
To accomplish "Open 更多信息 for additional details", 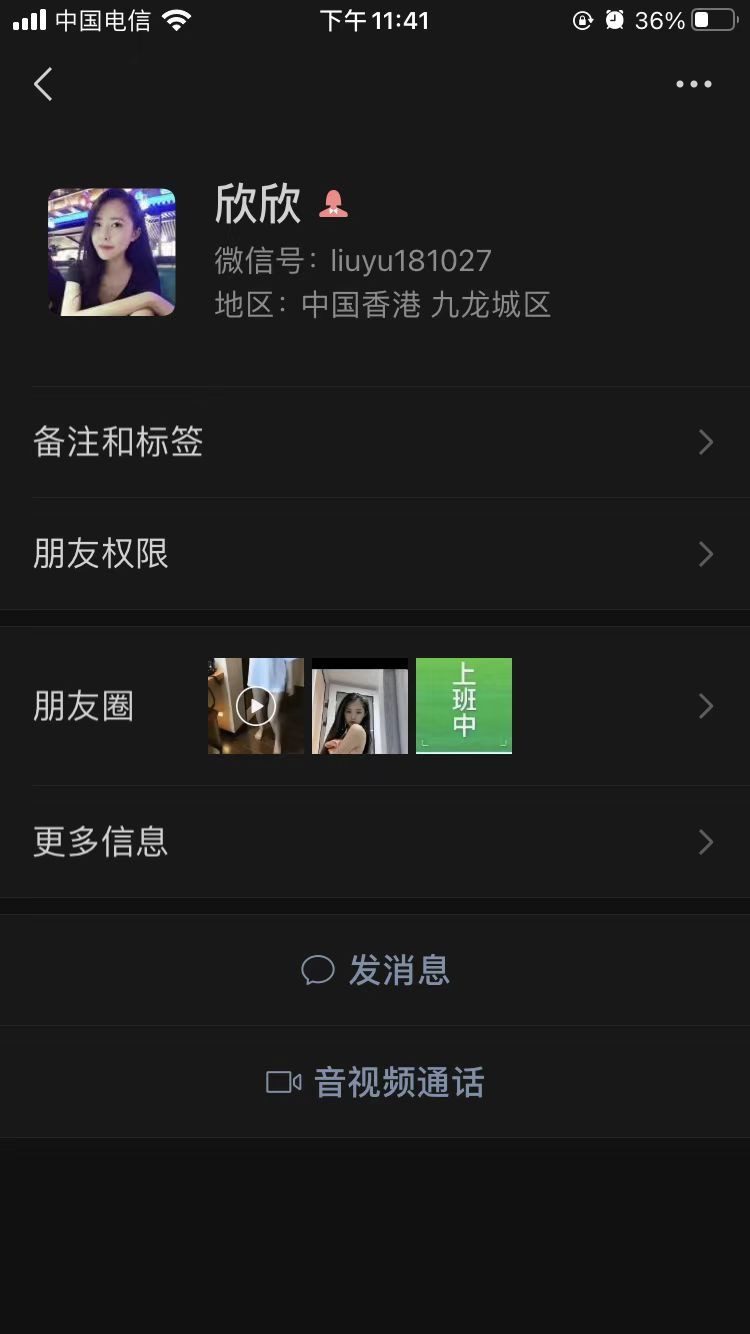I will point(375,841).
